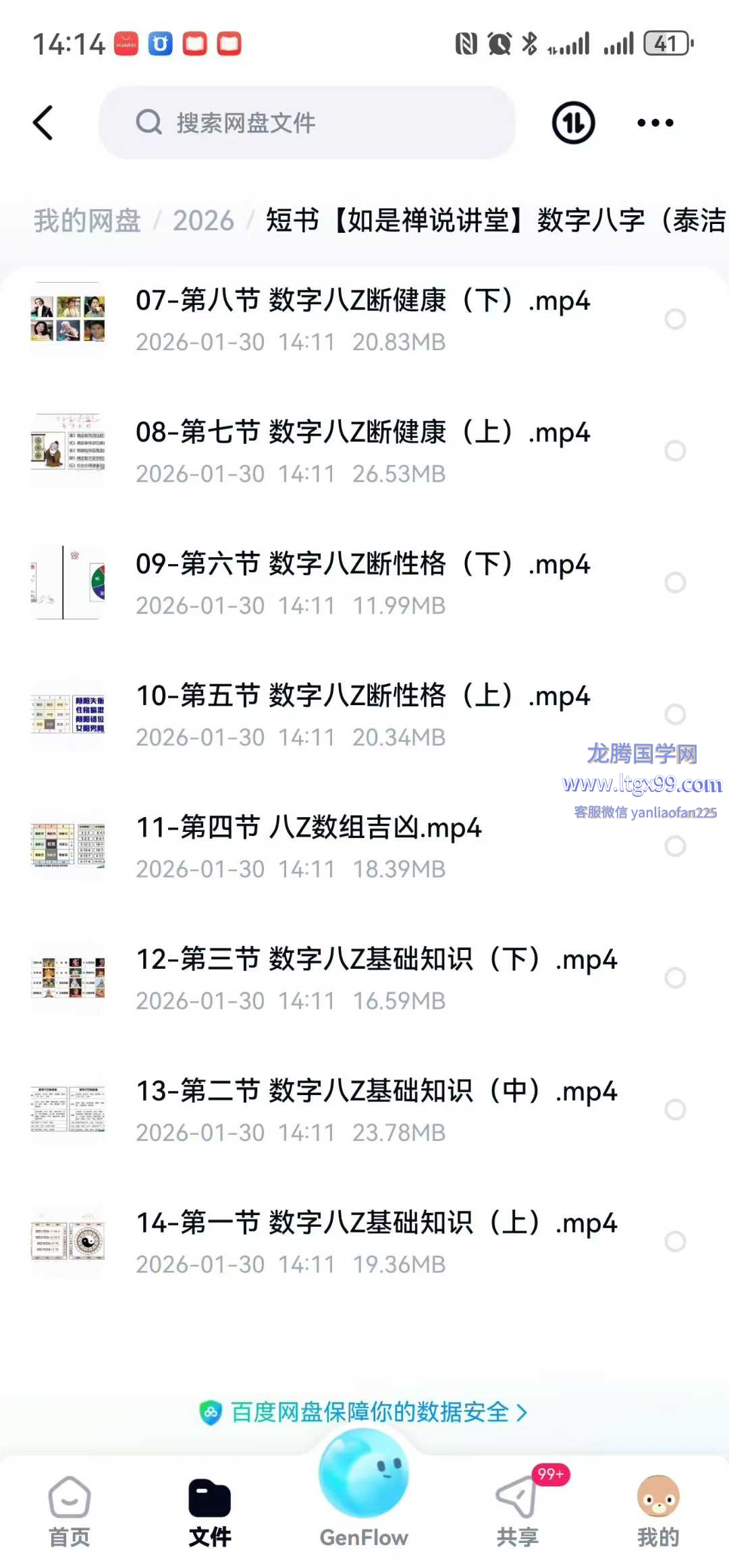Select the checkbox for 12-第三节 基础知识（下）

(675, 978)
